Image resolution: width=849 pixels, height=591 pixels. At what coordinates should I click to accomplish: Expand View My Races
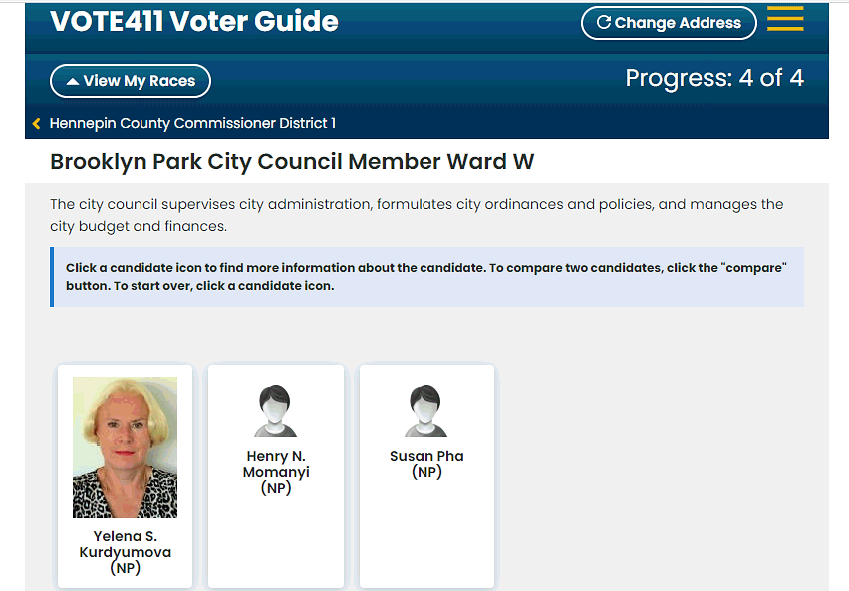coord(130,81)
